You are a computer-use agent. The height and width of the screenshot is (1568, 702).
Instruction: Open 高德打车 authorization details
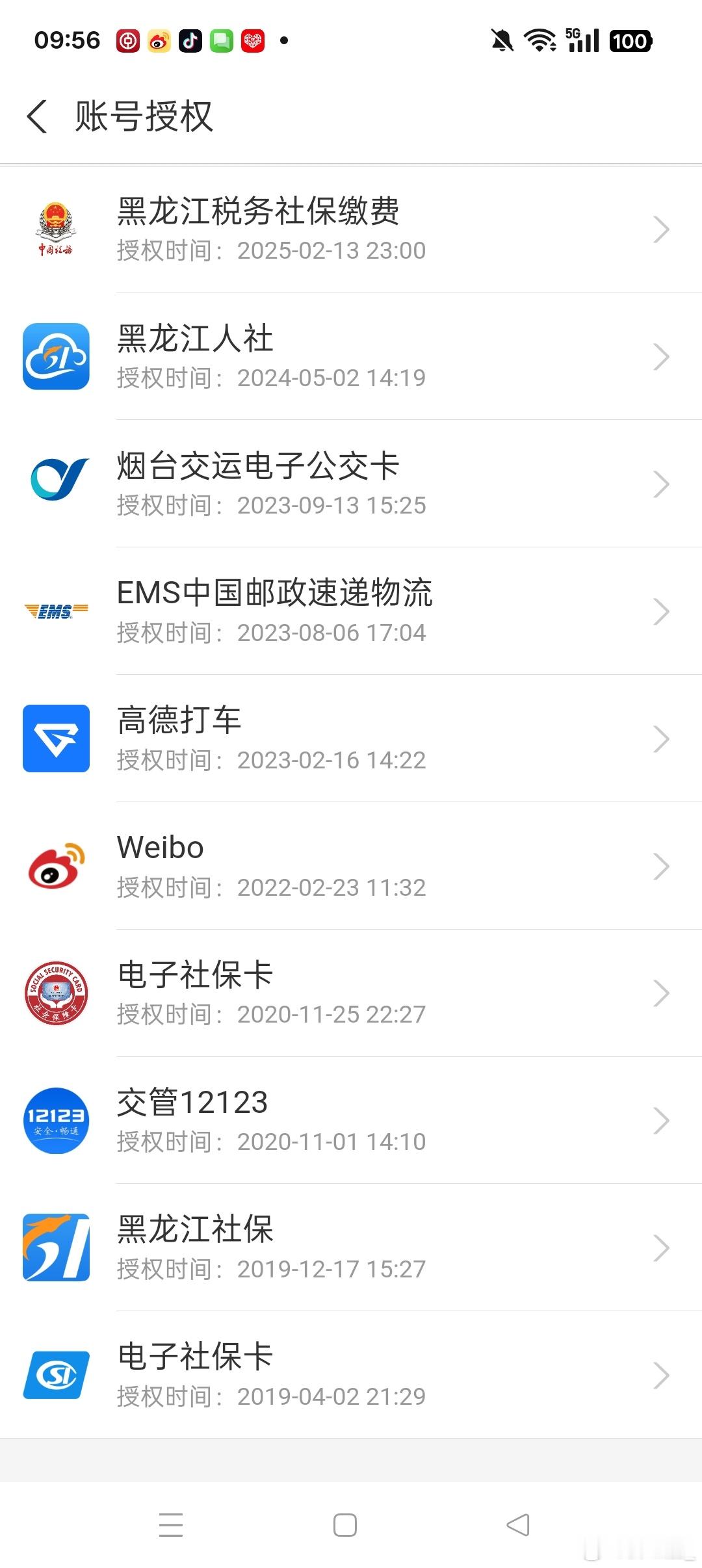coord(351,739)
